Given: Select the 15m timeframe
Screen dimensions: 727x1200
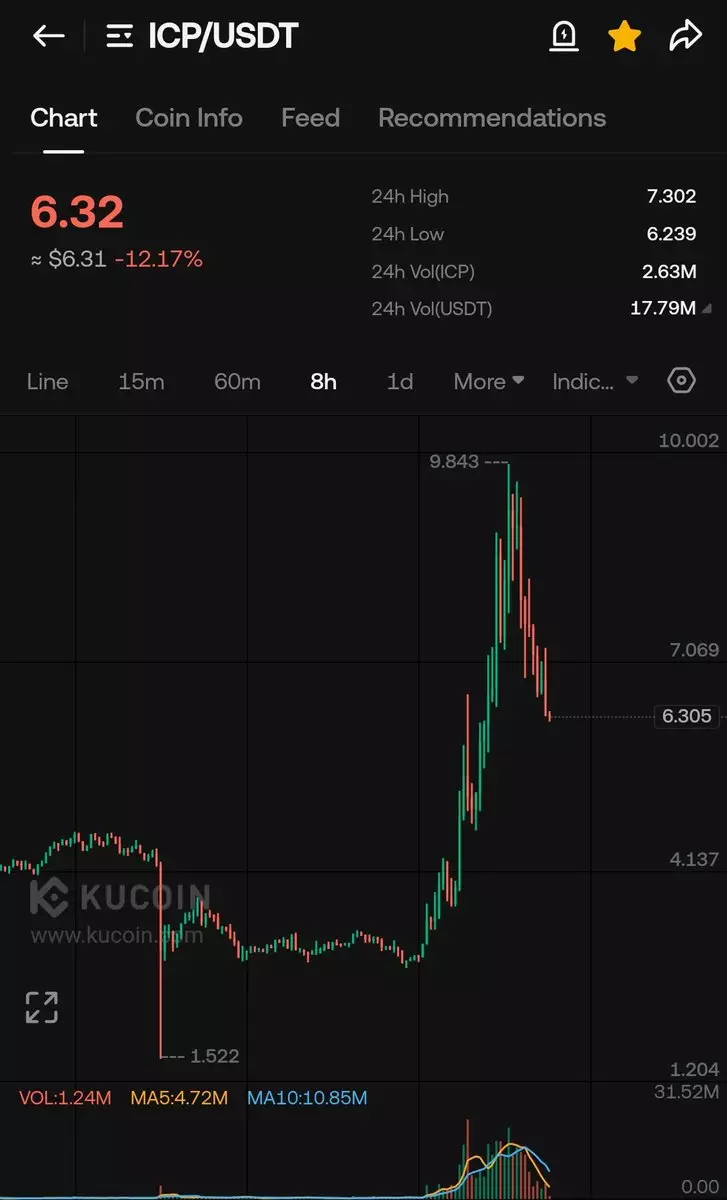Looking at the screenshot, I should point(141,381).
